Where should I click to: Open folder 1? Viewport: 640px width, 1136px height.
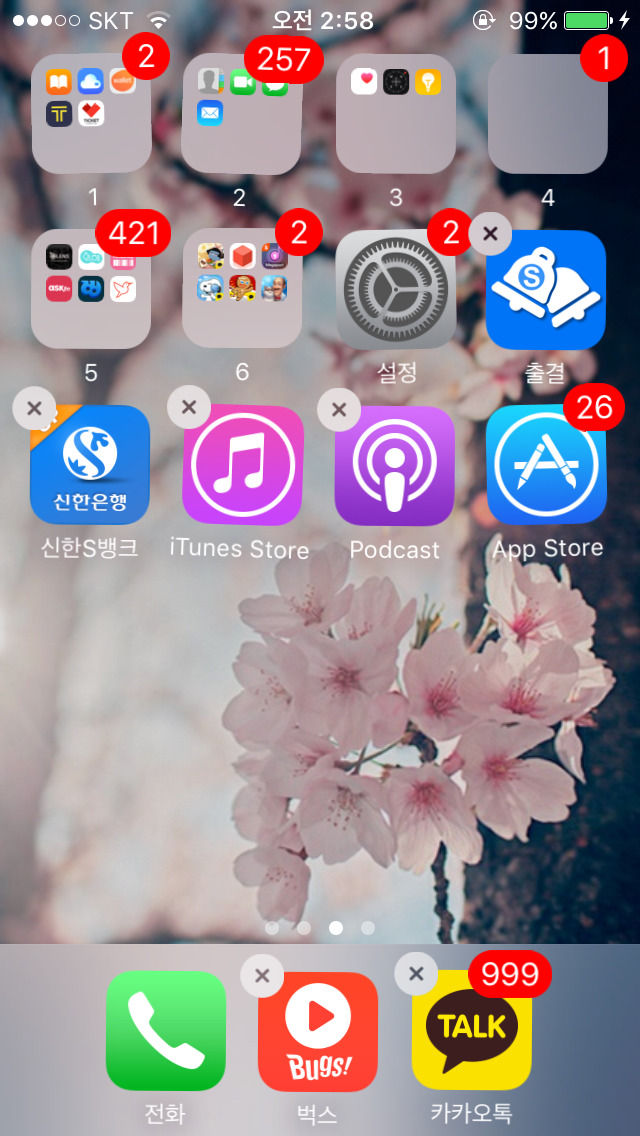point(91,115)
